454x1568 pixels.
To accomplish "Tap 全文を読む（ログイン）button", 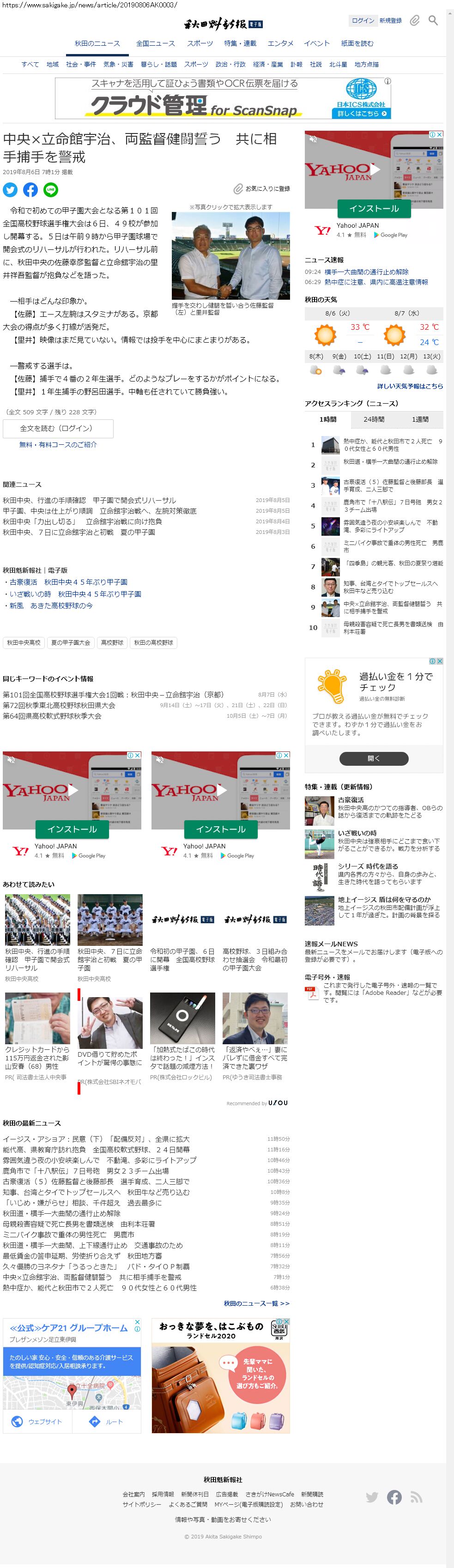I will 58,429.
